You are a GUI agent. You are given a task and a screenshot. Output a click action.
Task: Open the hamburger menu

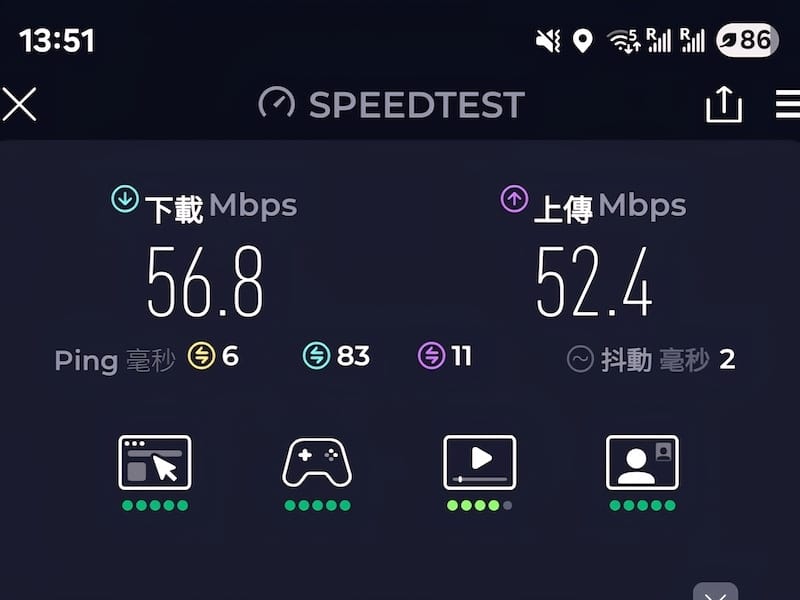coord(787,104)
